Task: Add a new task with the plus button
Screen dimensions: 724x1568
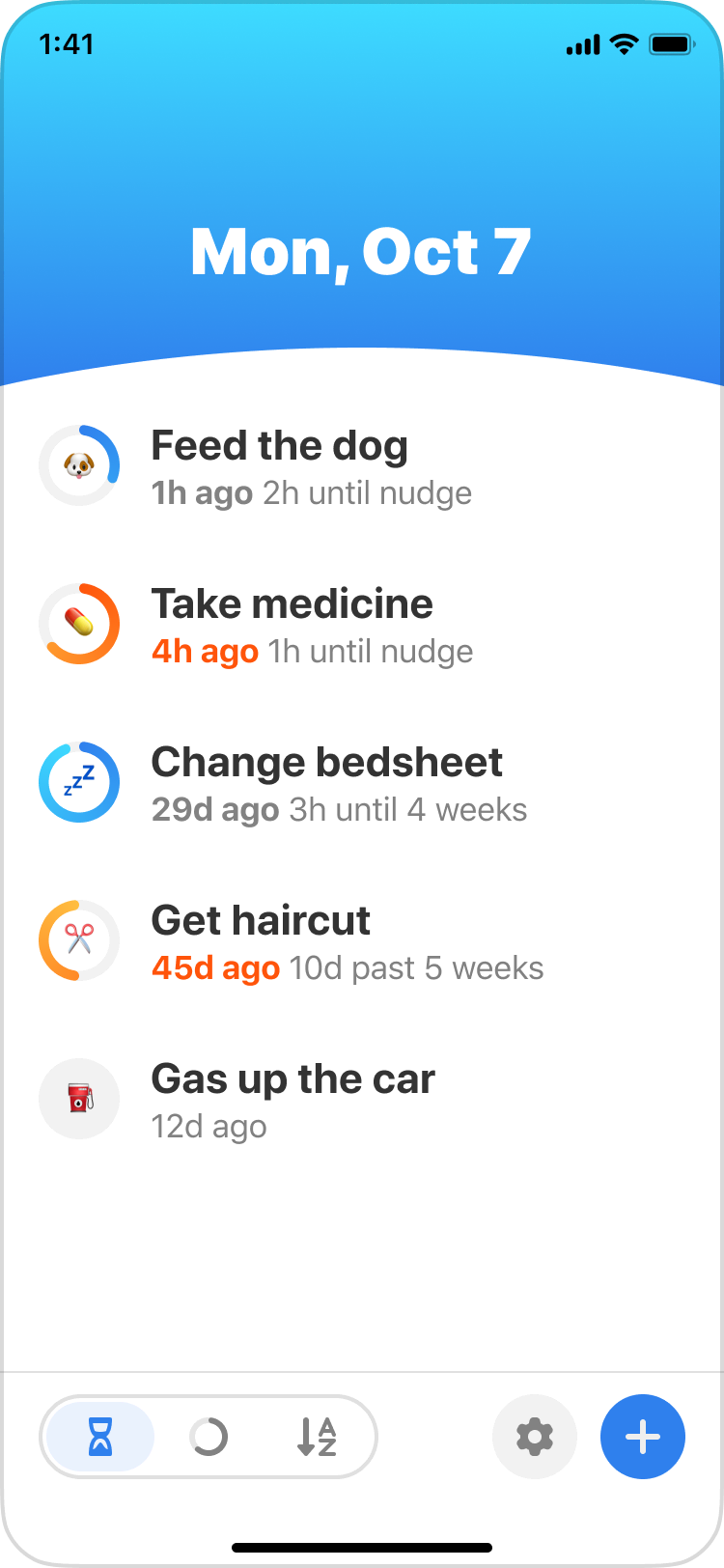Action: [x=643, y=1437]
